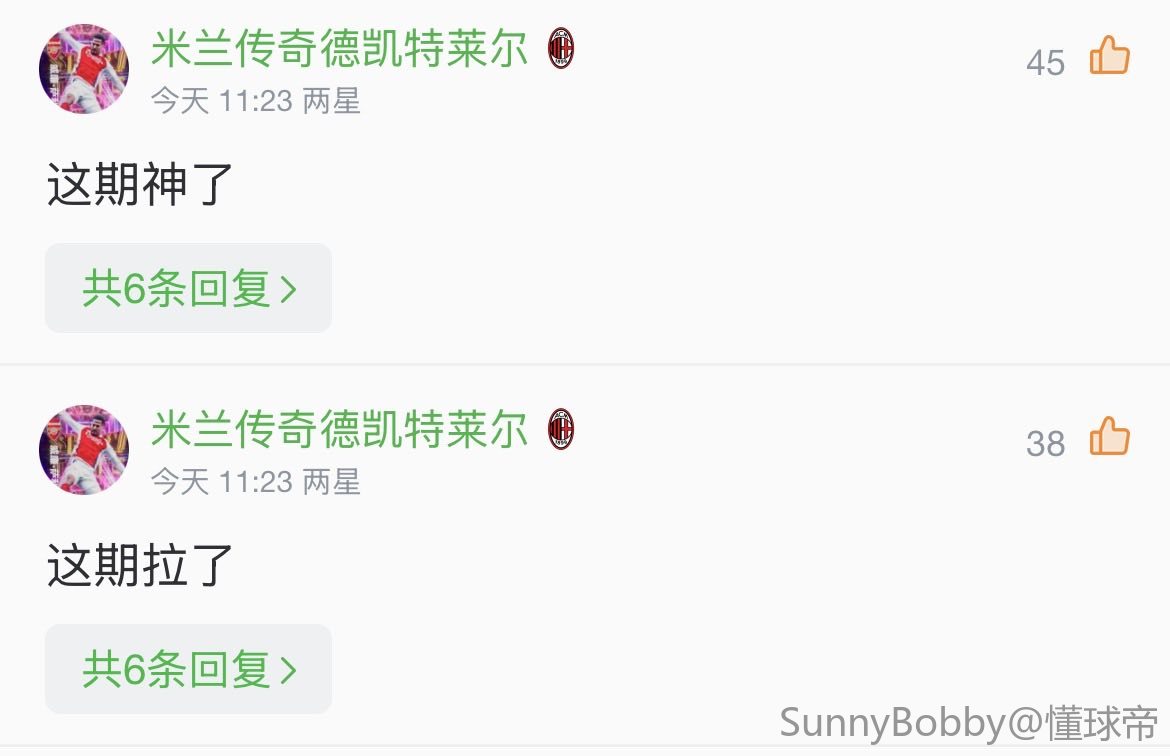This screenshot has width=1170, height=756.
Task: Open the avatar of the "这期神了" commenter
Action: coord(84,69)
